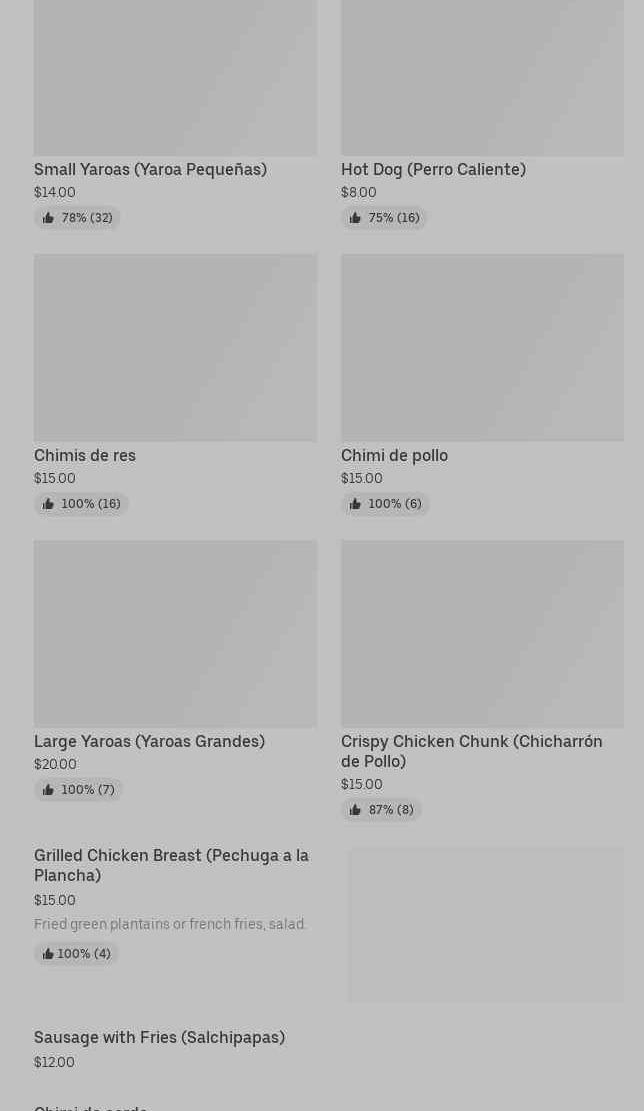Open the Small Yaroas (Yaroa Pequeñas) item
The height and width of the screenshot is (1111, 644).
click(x=150, y=169)
